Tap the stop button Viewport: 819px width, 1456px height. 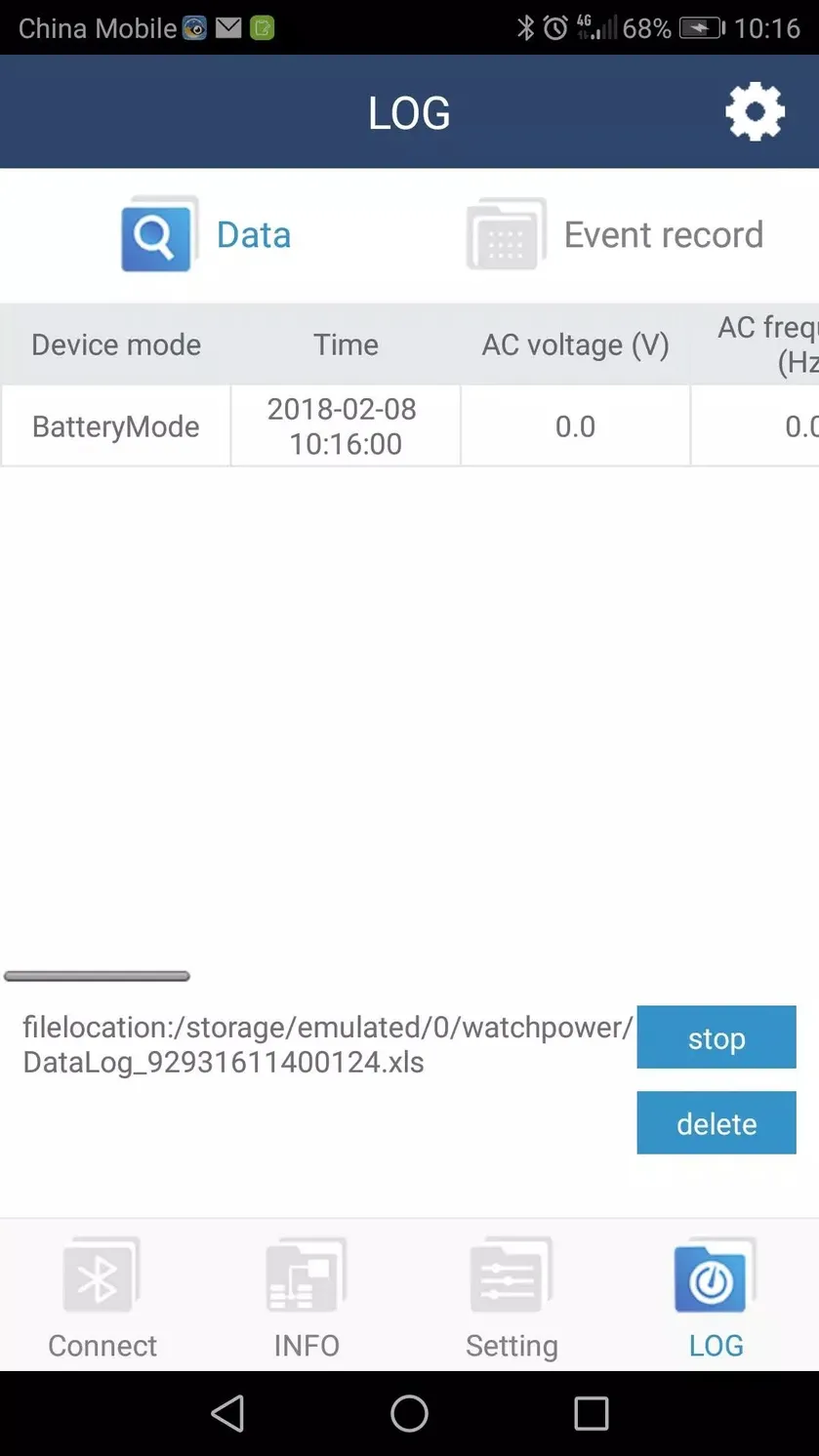[x=717, y=1037]
